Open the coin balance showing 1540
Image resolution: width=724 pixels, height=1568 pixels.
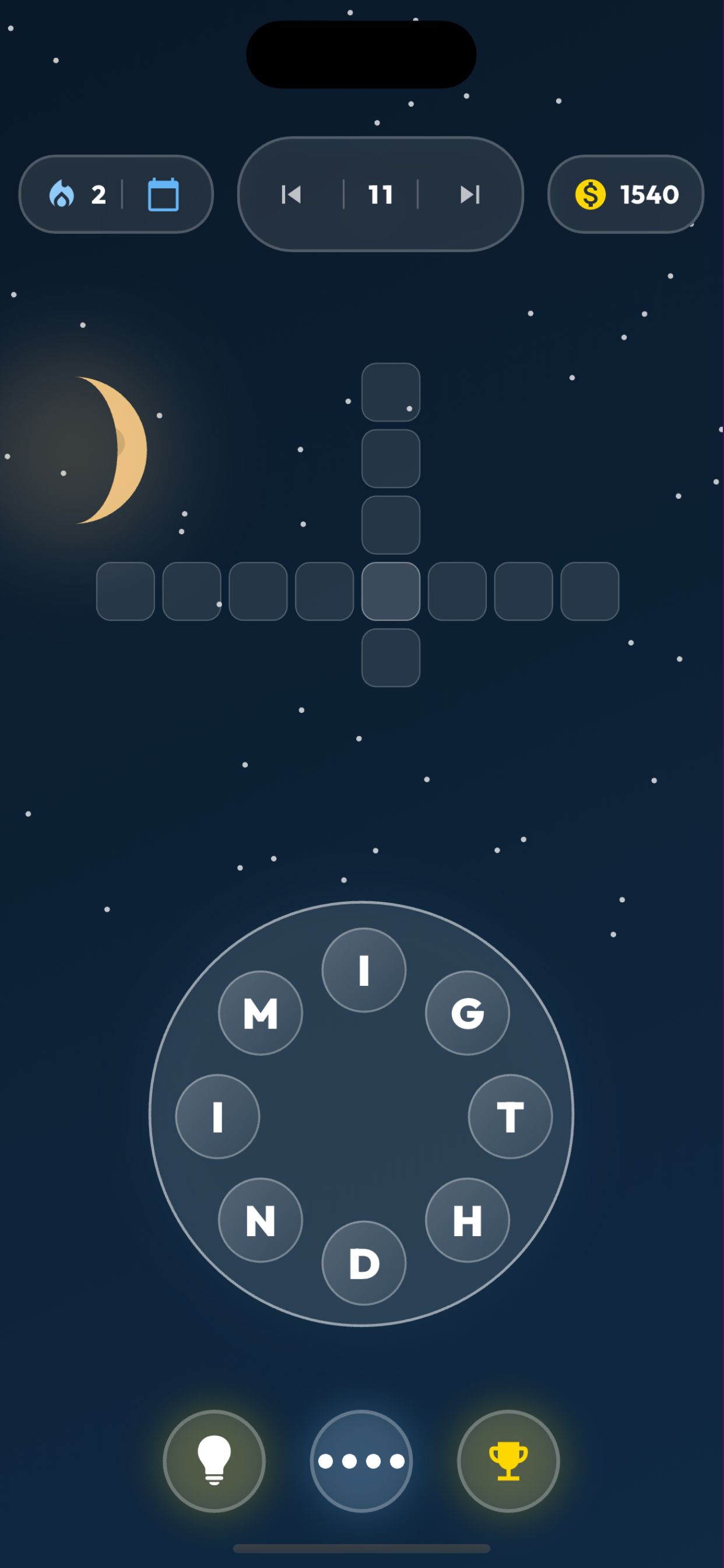pyautogui.click(x=625, y=194)
